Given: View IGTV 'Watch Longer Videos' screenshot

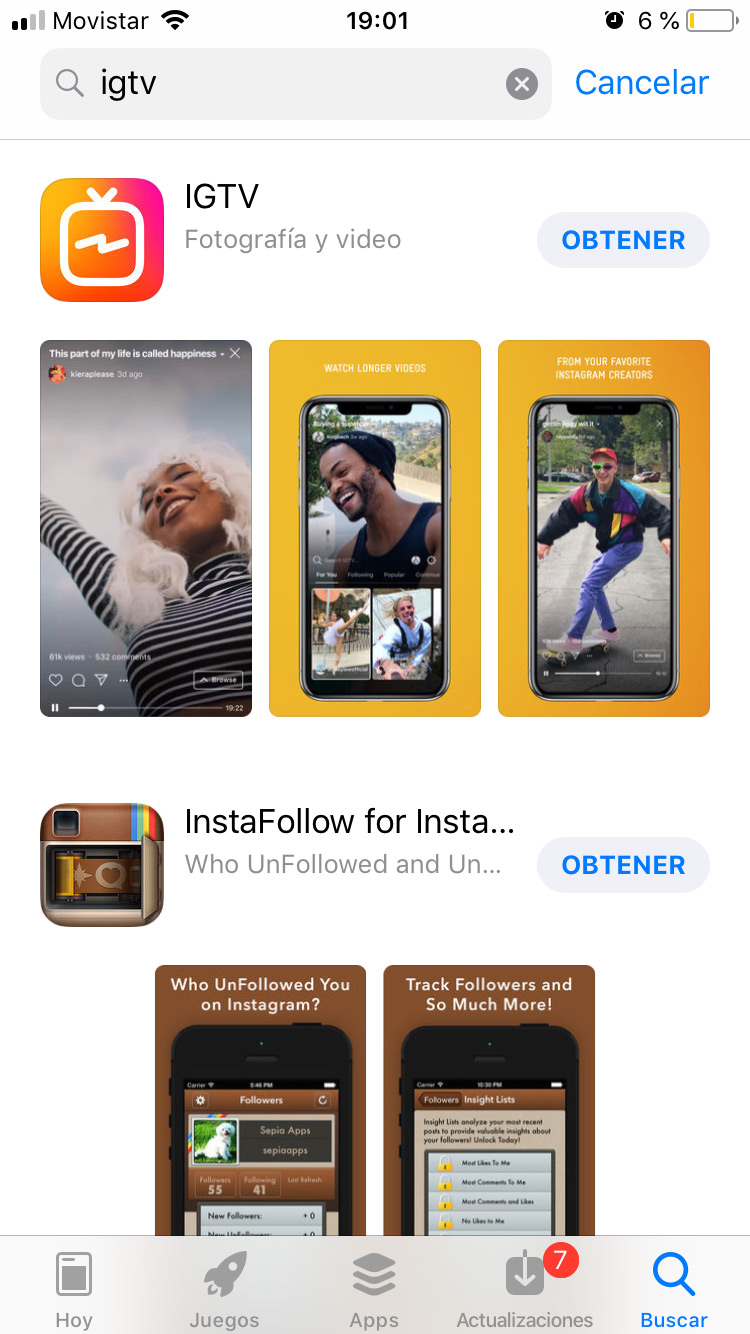Looking at the screenshot, I should click(374, 528).
